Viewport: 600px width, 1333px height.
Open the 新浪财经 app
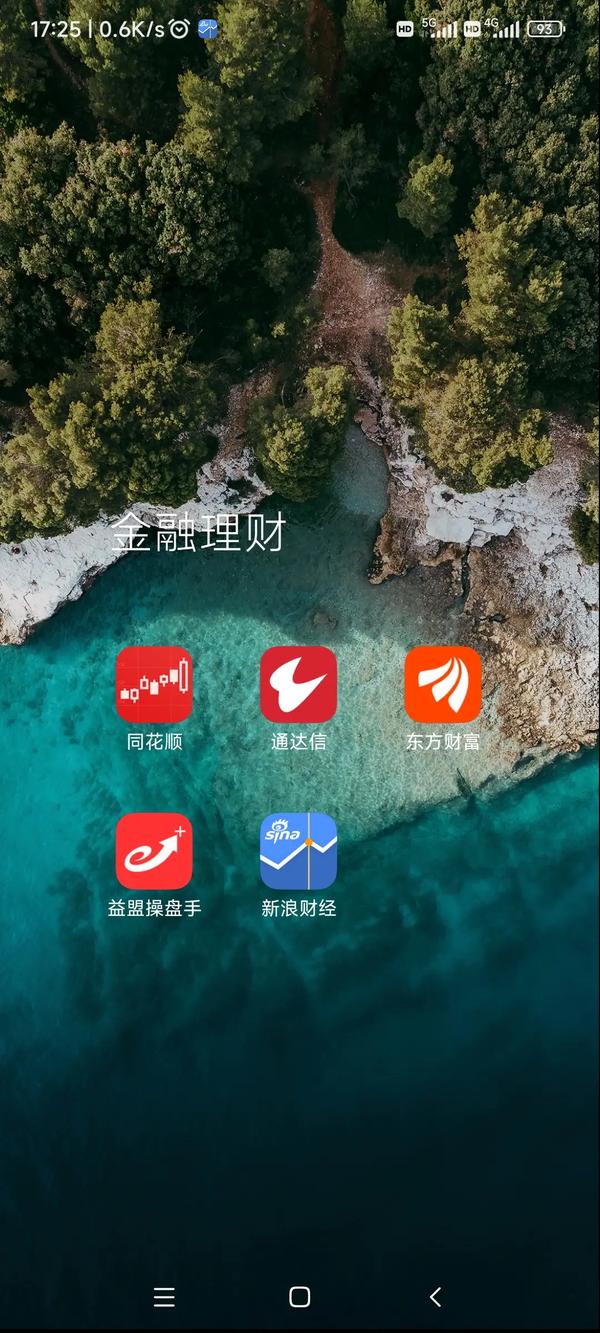point(298,851)
